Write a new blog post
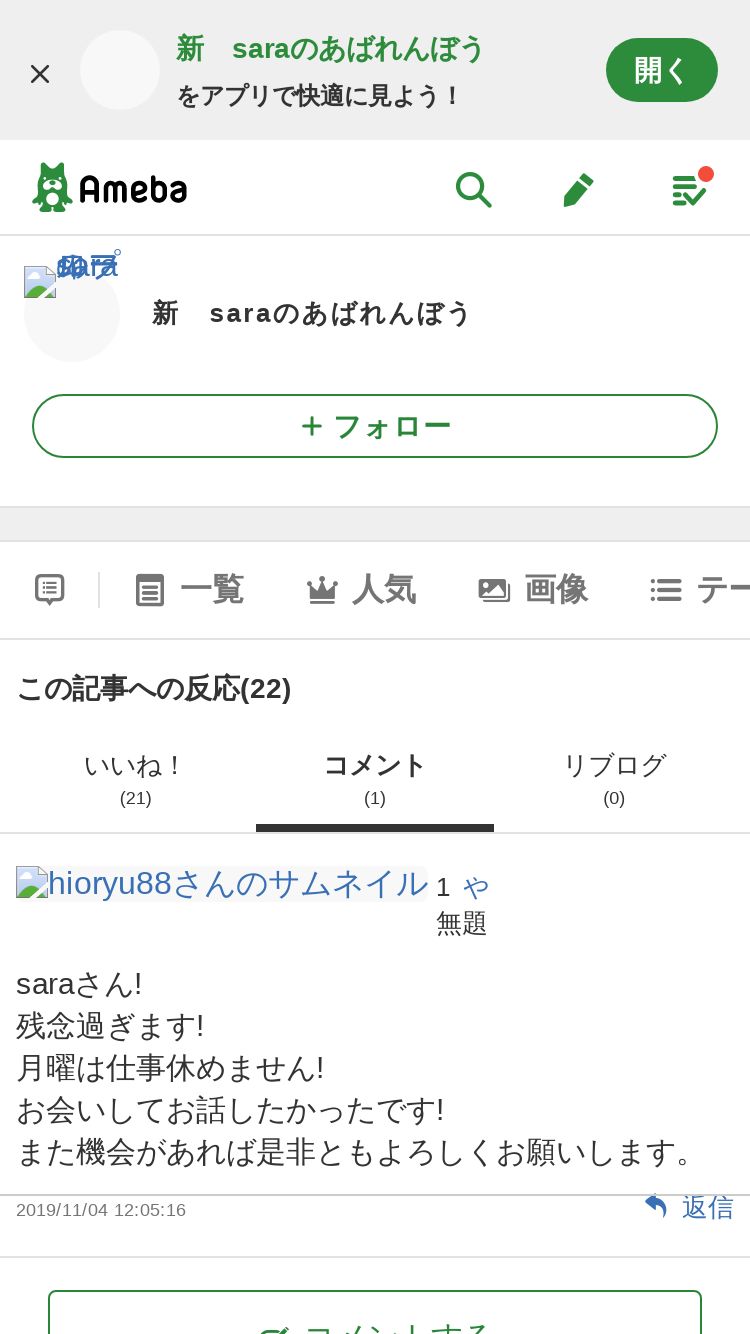This screenshot has height=1334, width=750. [x=578, y=189]
